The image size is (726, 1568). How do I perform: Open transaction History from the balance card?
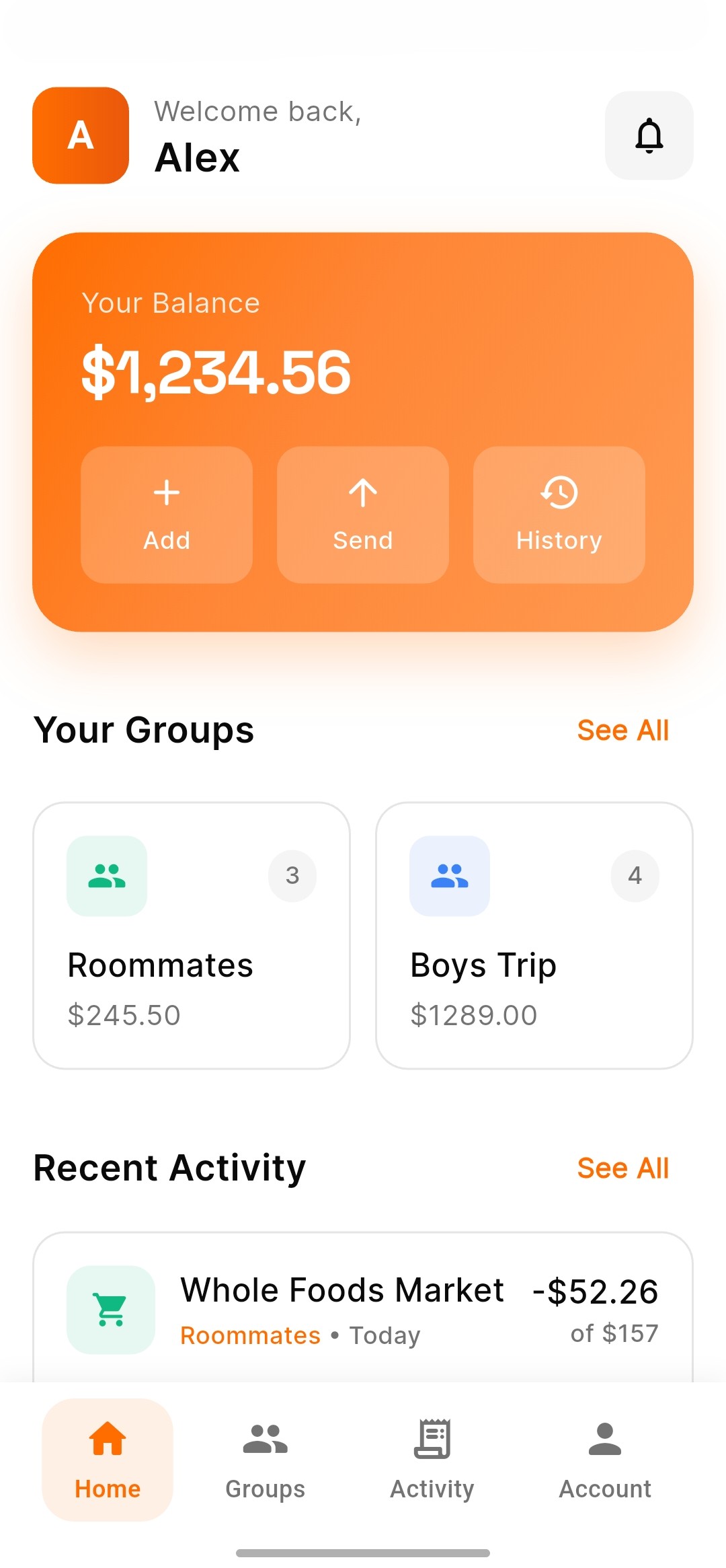(558, 492)
